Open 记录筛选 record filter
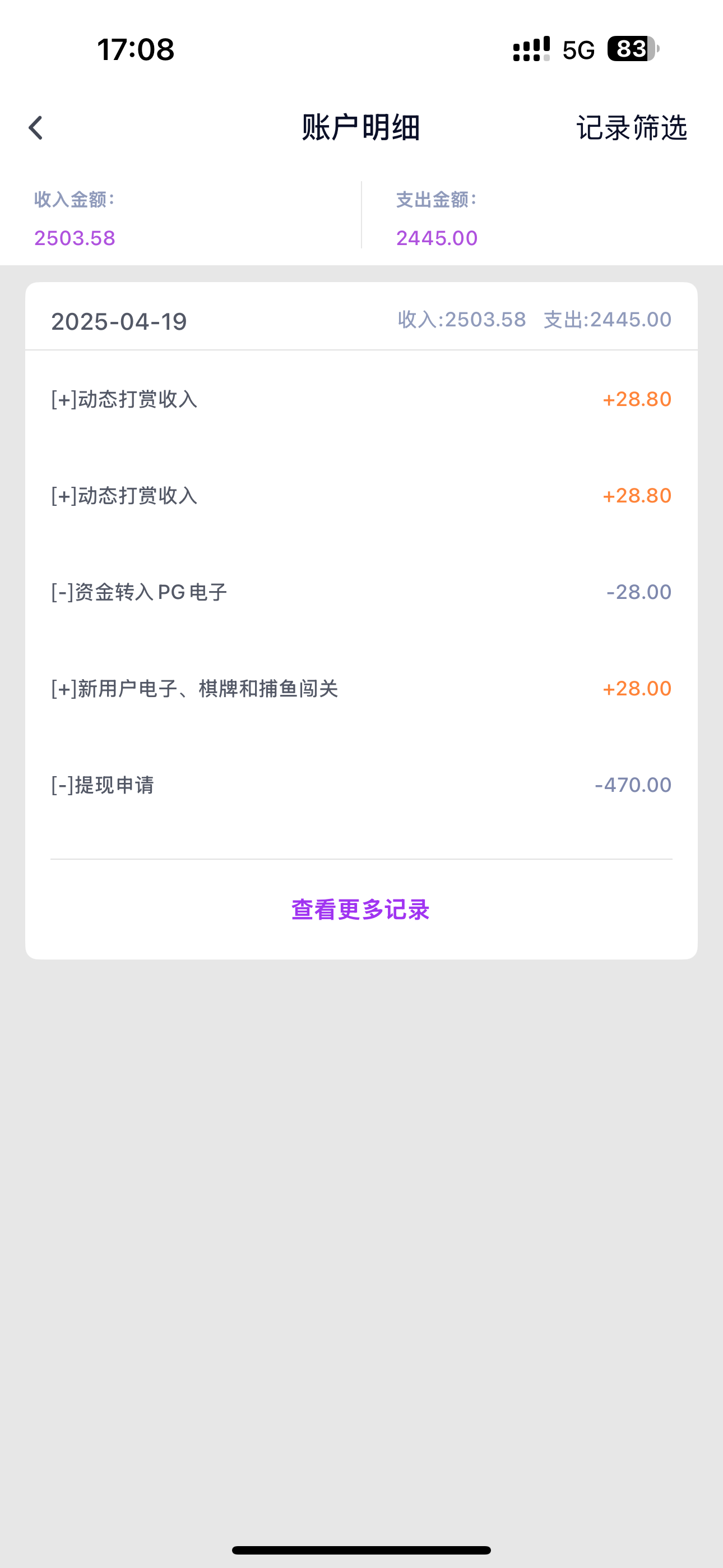723x1568 pixels. (631, 128)
